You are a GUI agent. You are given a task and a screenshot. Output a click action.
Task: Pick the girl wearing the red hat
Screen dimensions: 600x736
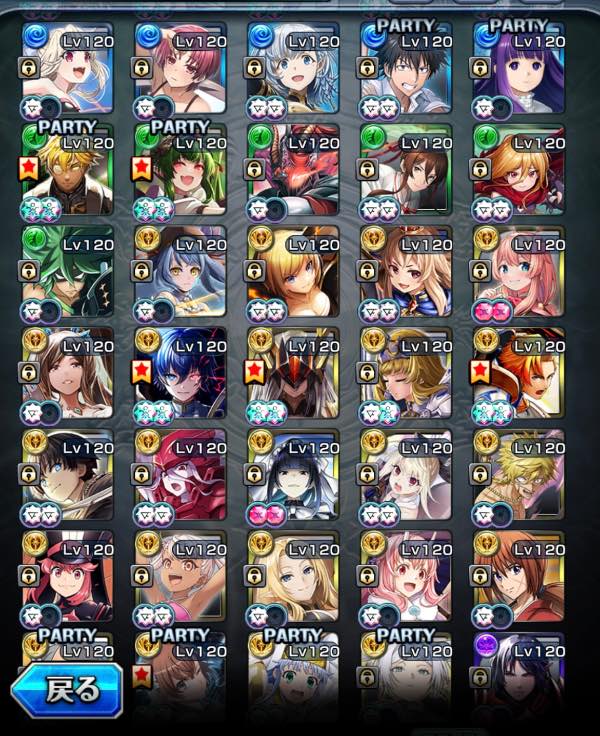click(66, 578)
